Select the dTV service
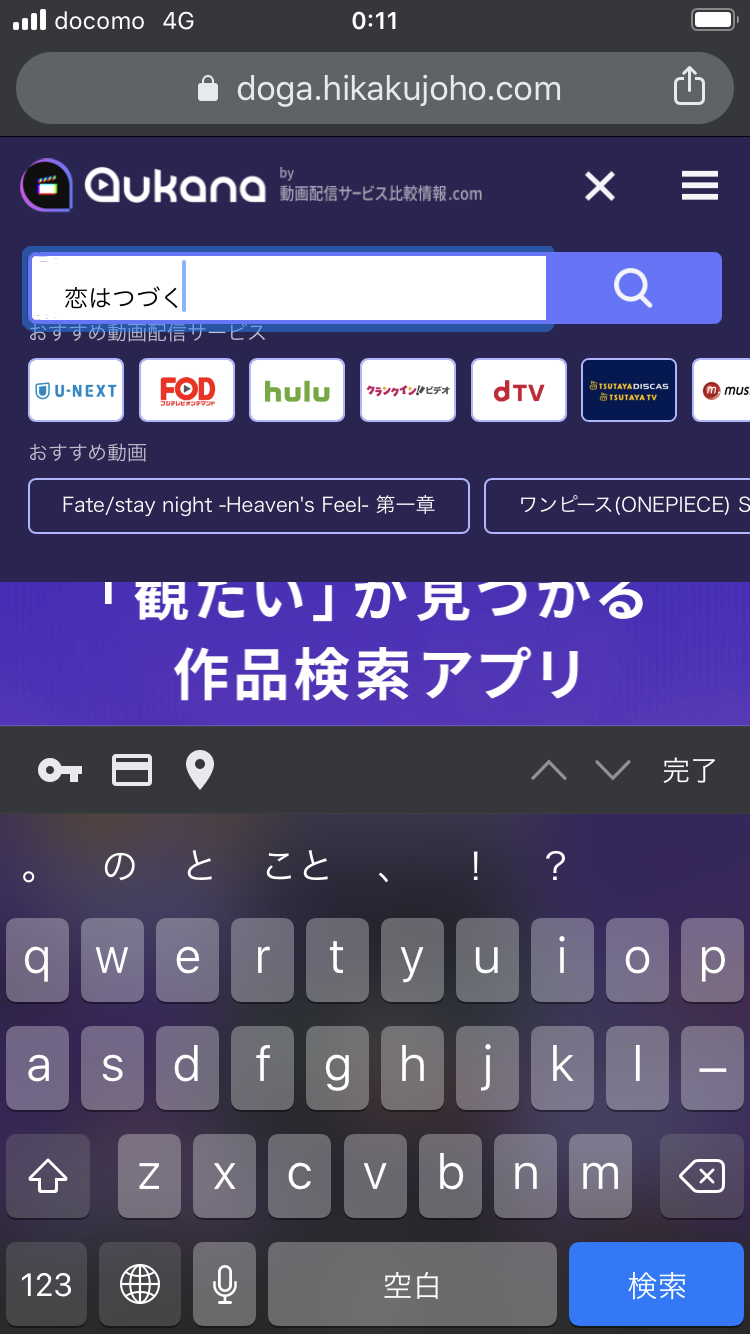 [518, 390]
